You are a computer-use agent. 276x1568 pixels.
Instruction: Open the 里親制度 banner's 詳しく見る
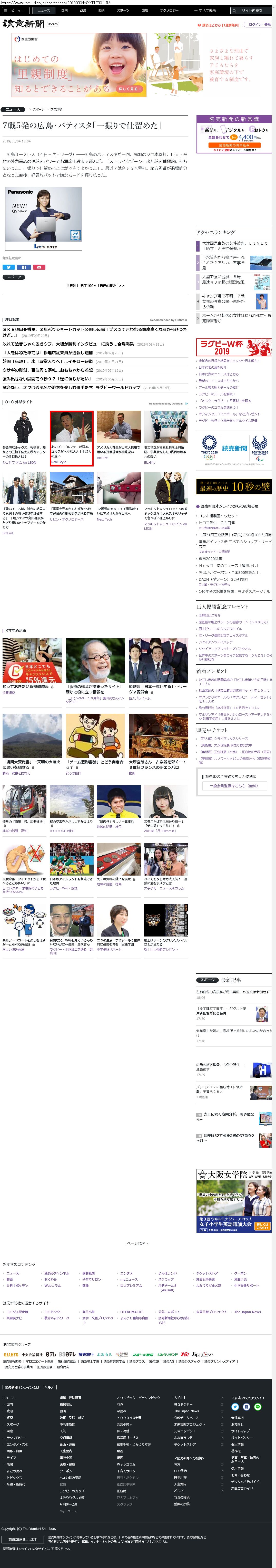(128, 89)
